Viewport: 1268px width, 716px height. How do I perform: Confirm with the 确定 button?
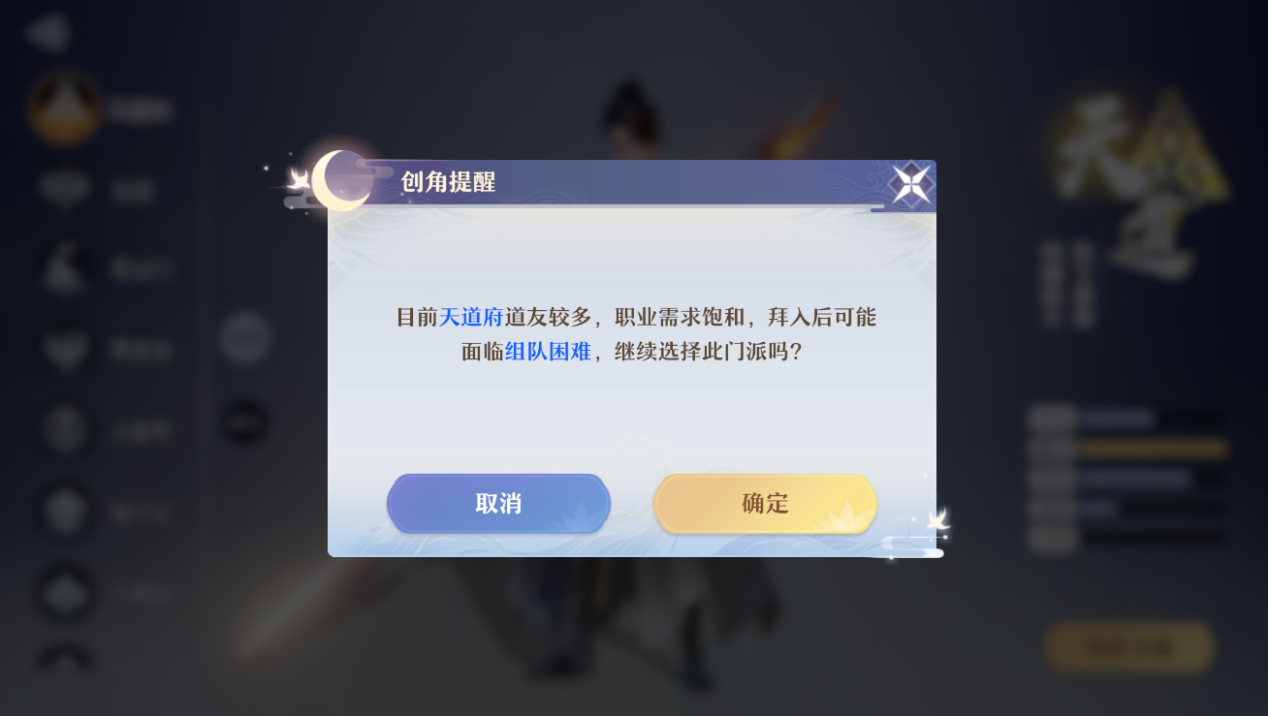click(765, 503)
